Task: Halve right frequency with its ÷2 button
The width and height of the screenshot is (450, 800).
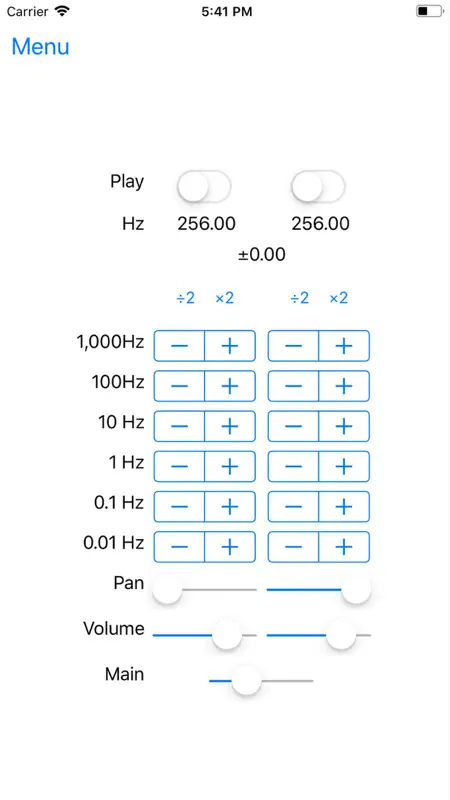Action: [299, 298]
